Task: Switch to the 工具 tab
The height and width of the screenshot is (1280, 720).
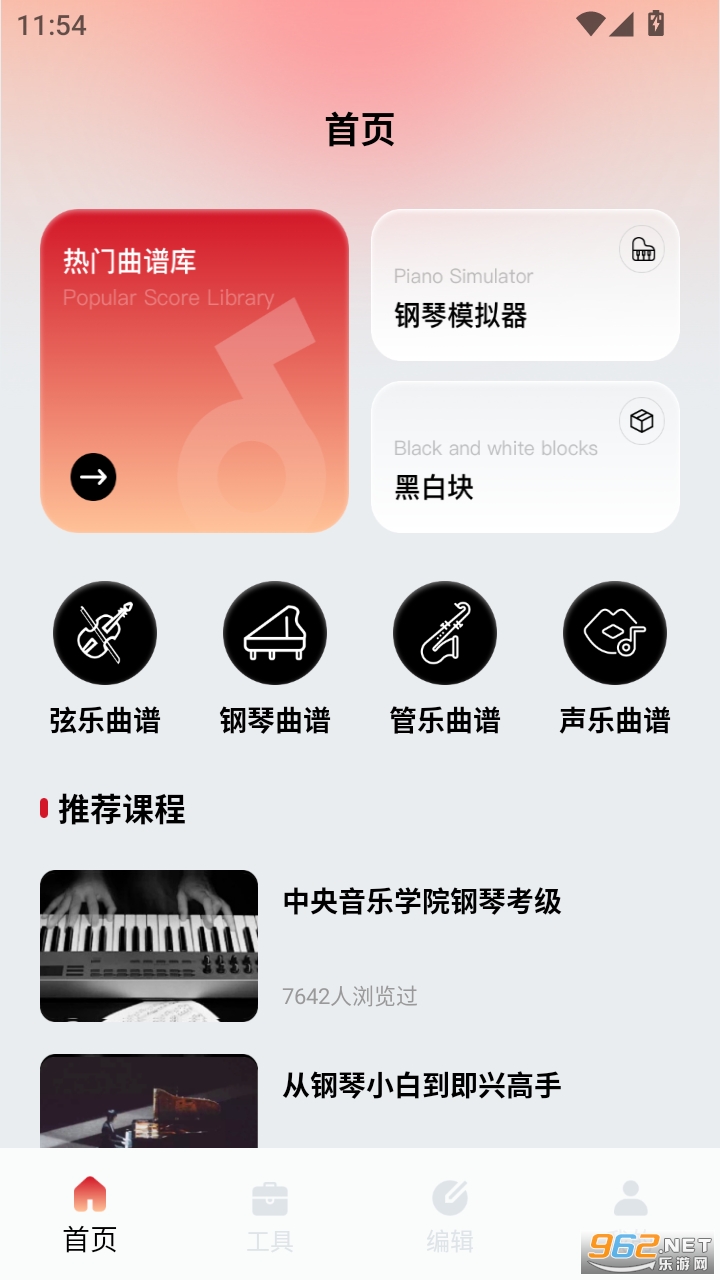Action: point(270,1215)
